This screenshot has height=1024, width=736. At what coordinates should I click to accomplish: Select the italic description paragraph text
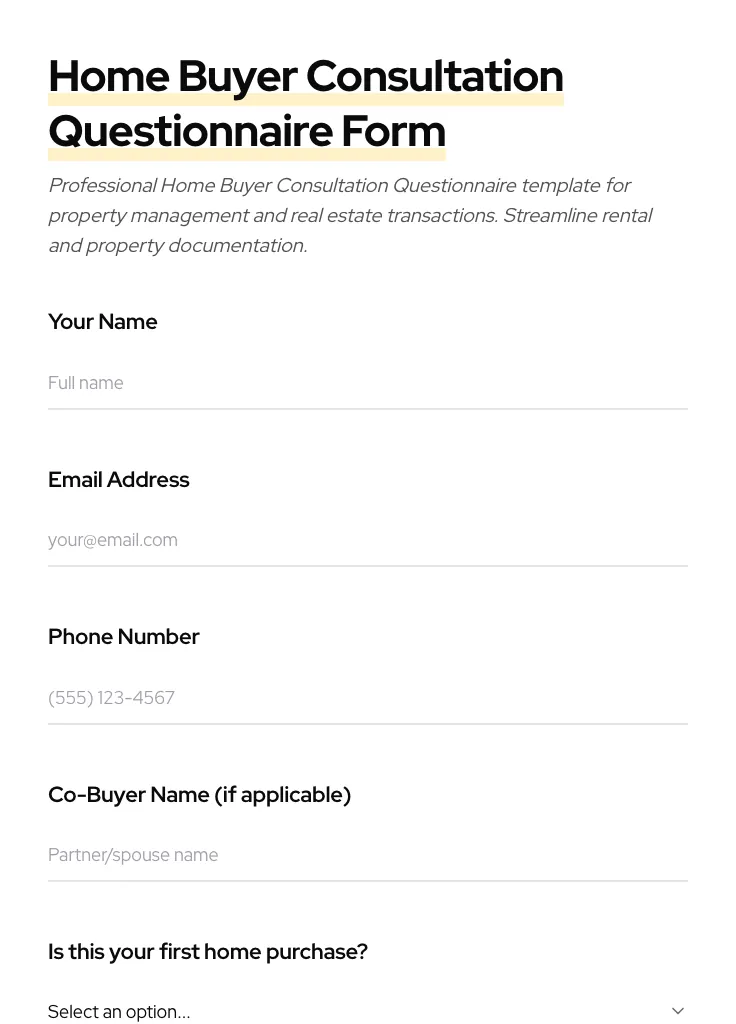(x=350, y=215)
